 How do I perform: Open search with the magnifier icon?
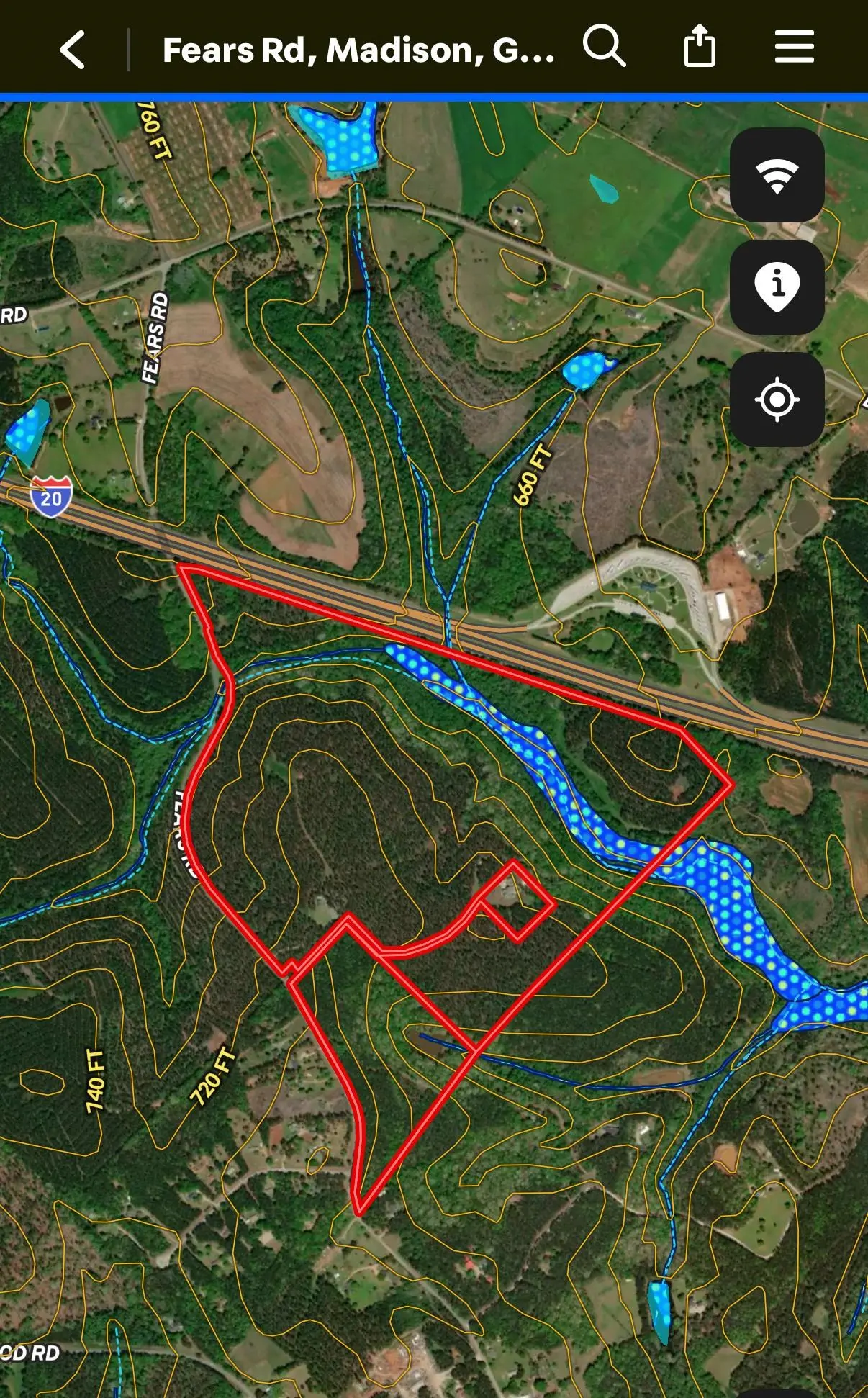pos(603,47)
